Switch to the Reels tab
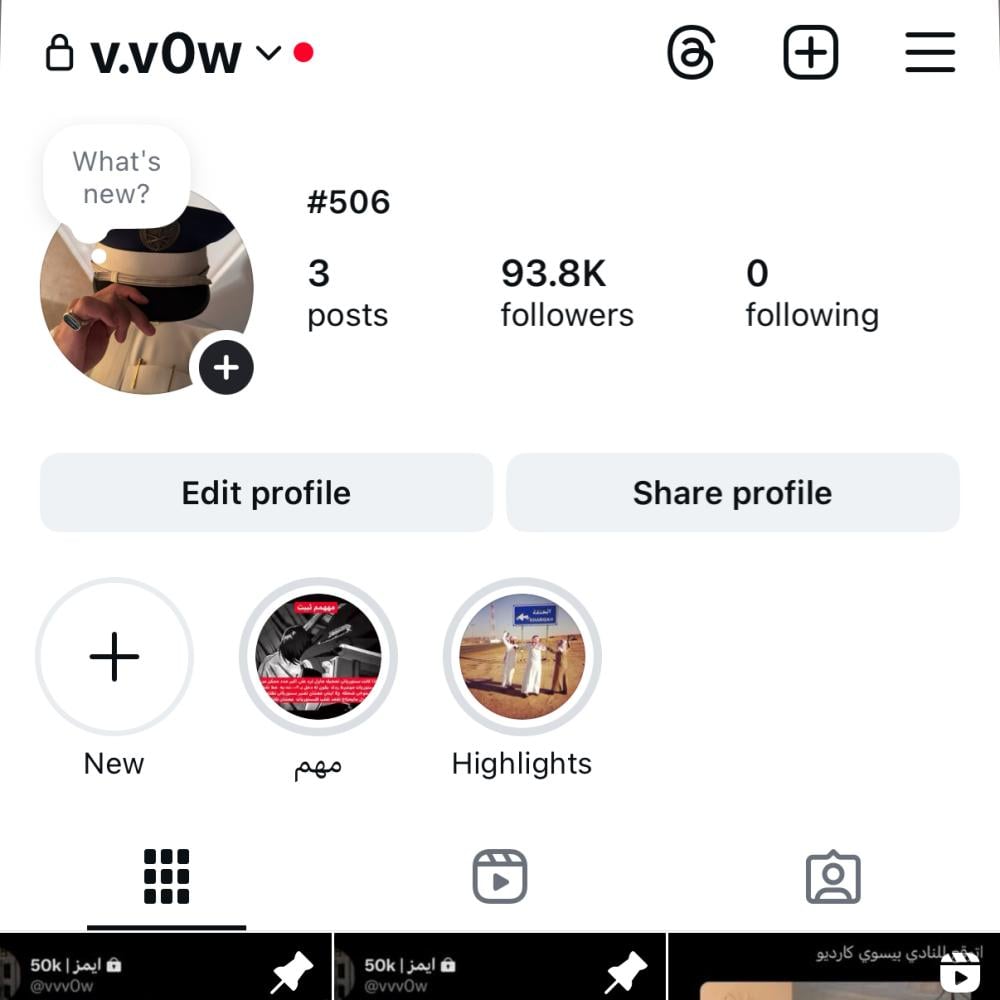1000x1000 pixels. (x=499, y=877)
